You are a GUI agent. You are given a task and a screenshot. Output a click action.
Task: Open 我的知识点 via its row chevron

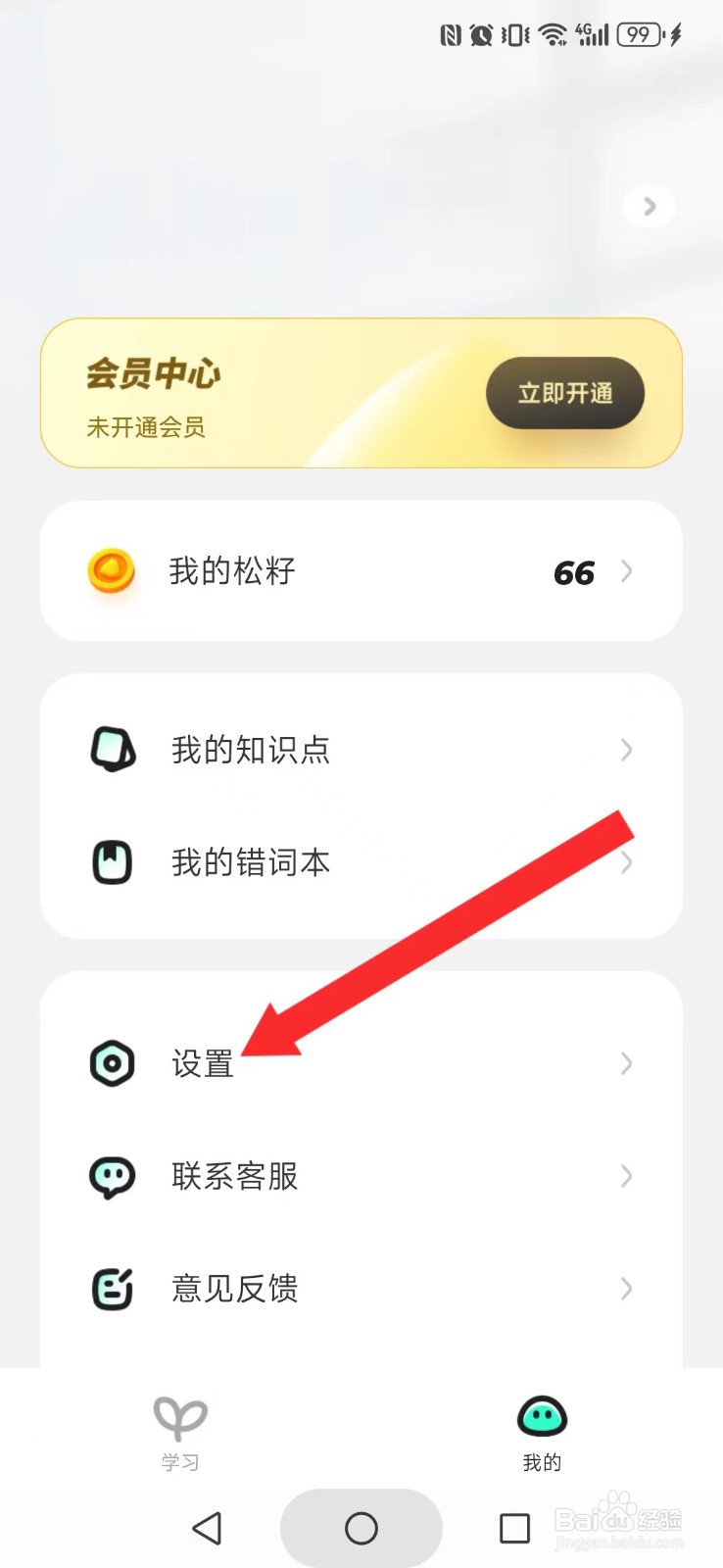626,750
